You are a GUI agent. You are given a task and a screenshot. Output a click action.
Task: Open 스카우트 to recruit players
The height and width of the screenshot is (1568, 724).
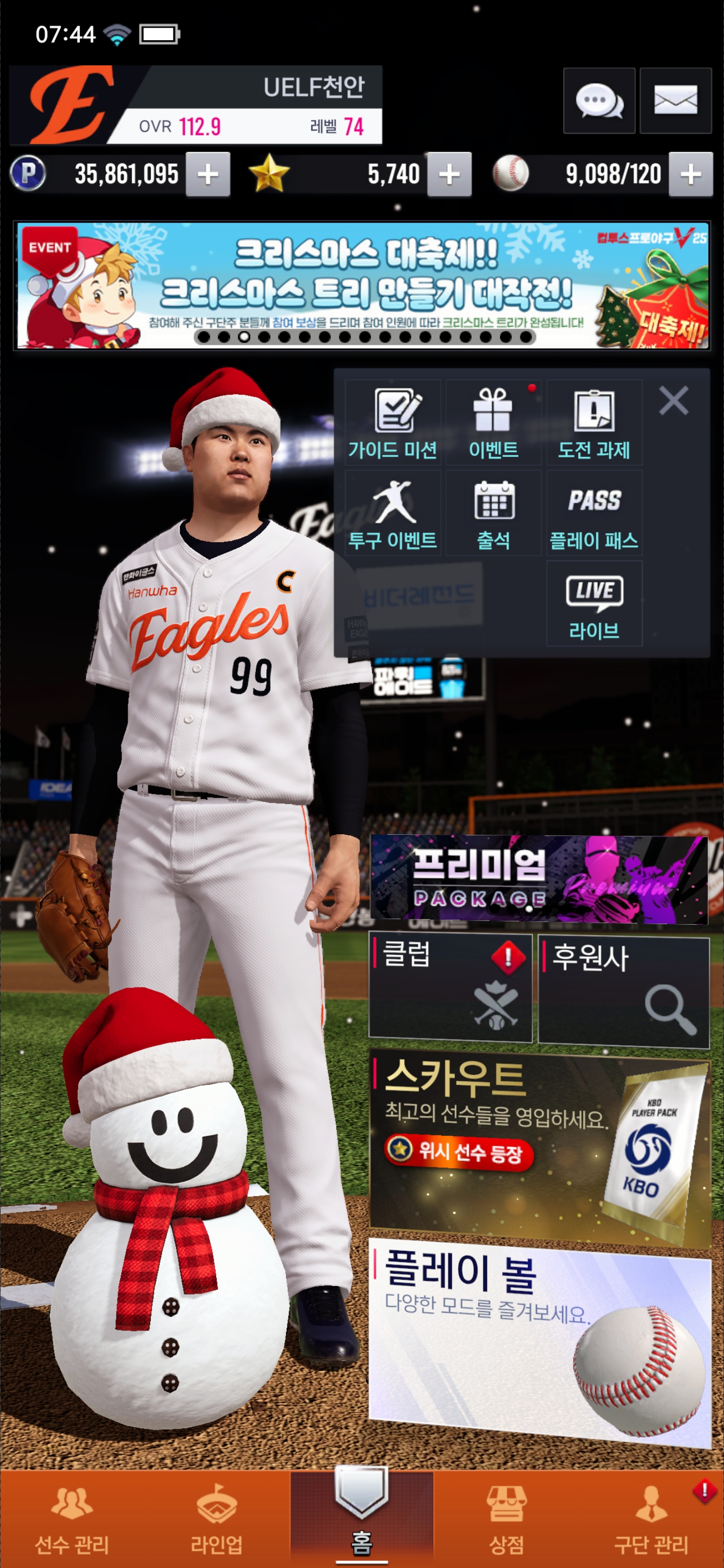539,1144
